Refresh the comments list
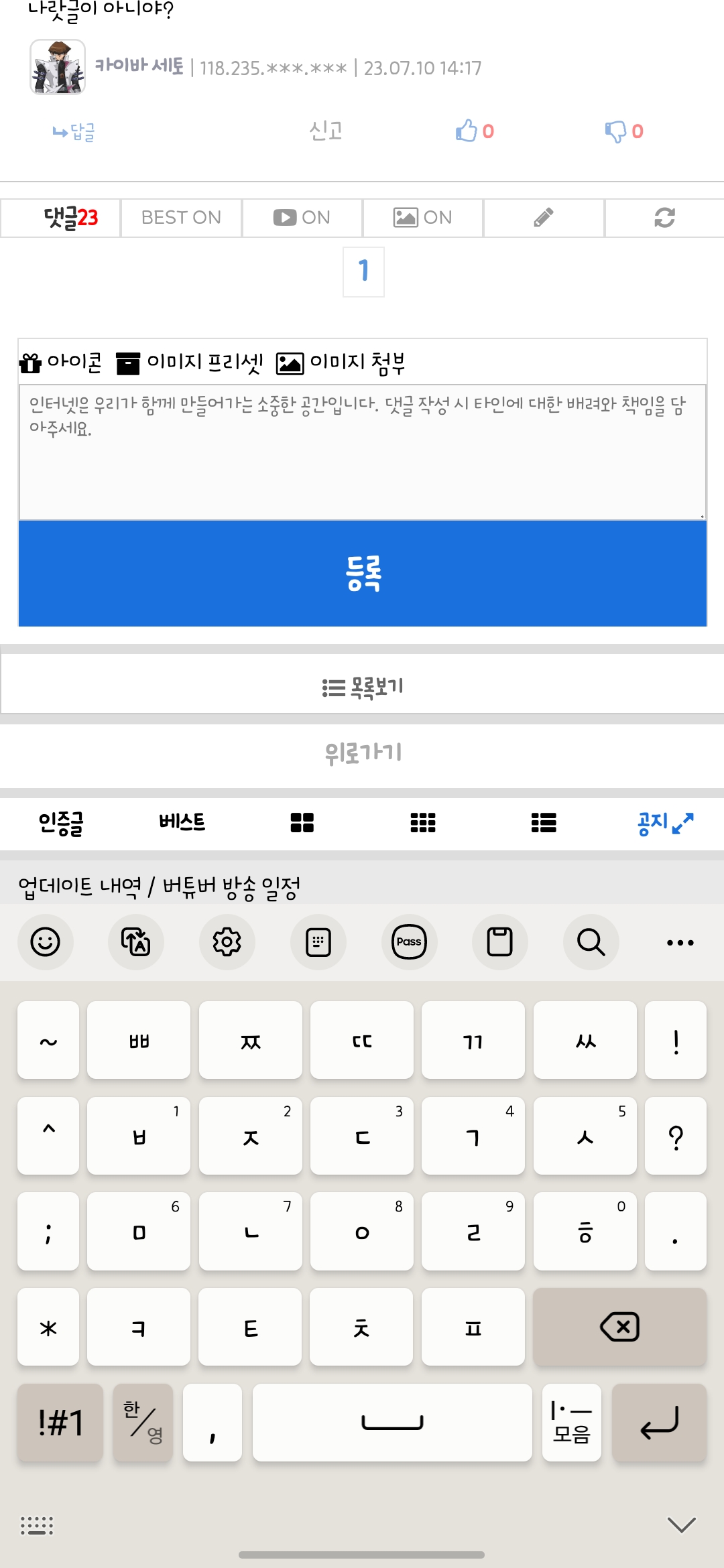724x1568 pixels. click(x=664, y=218)
